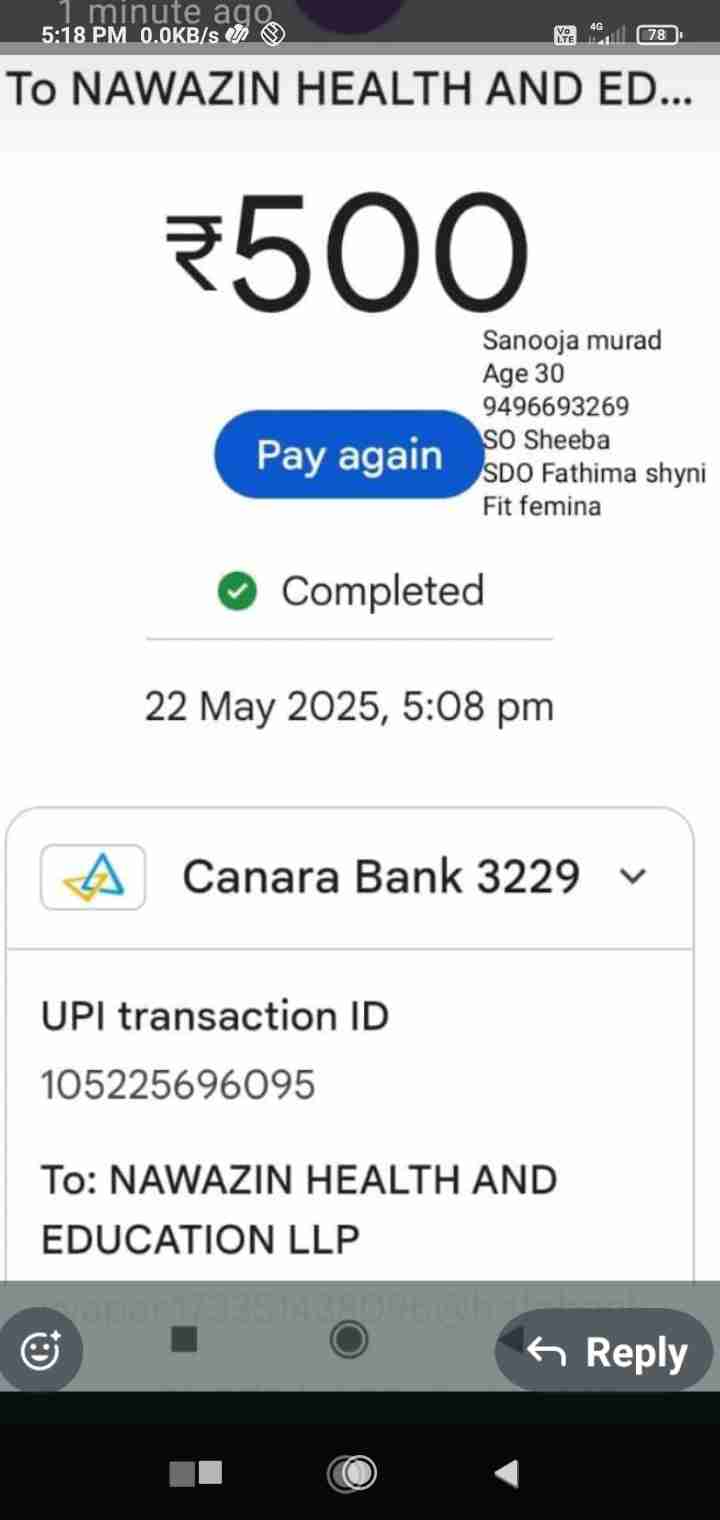Screen dimensions: 720x1520
Task: Go back using the system back button
Action: point(507,1472)
